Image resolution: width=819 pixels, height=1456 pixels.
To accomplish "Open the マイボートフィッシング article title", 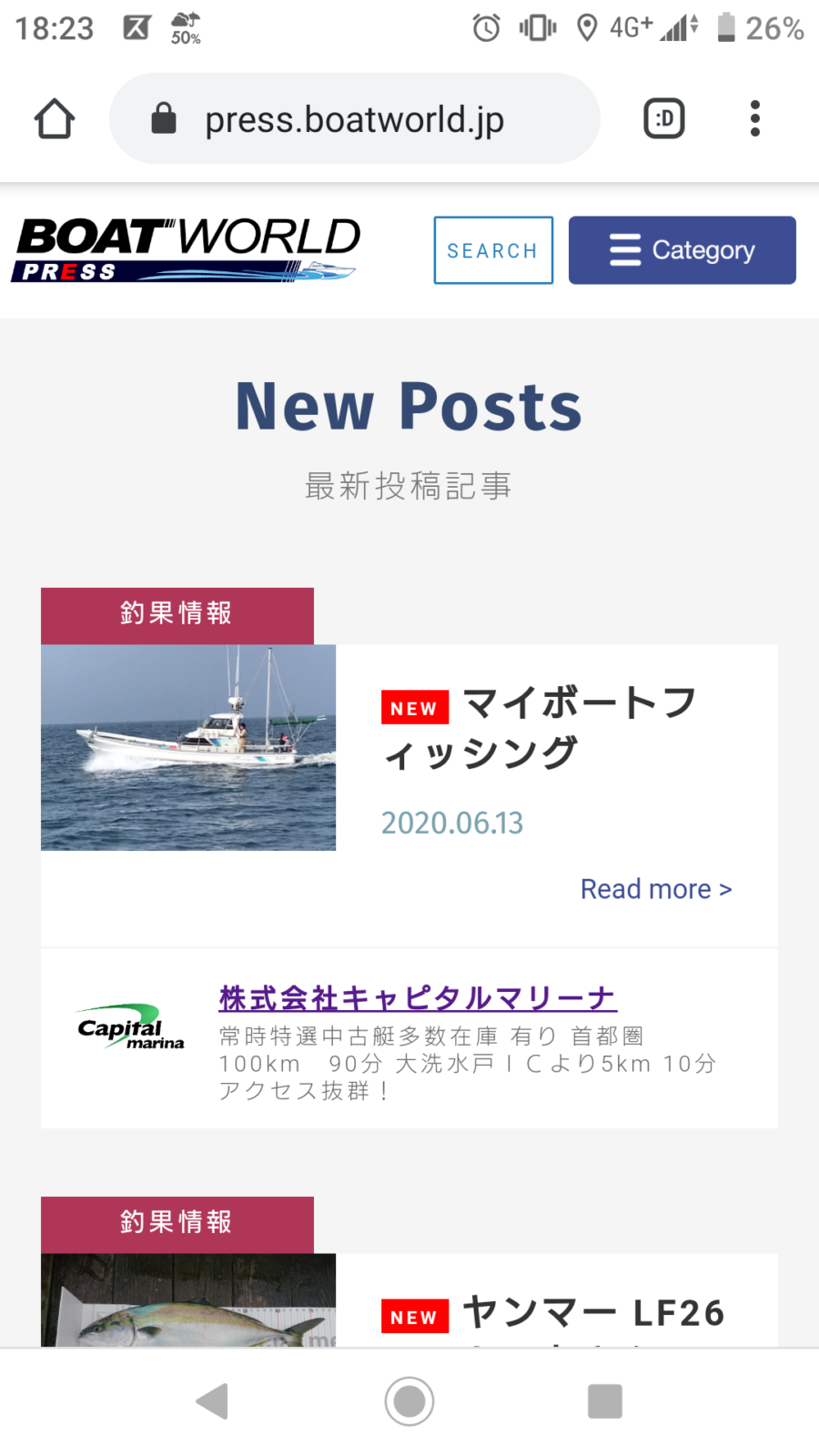I will point(539,727).
